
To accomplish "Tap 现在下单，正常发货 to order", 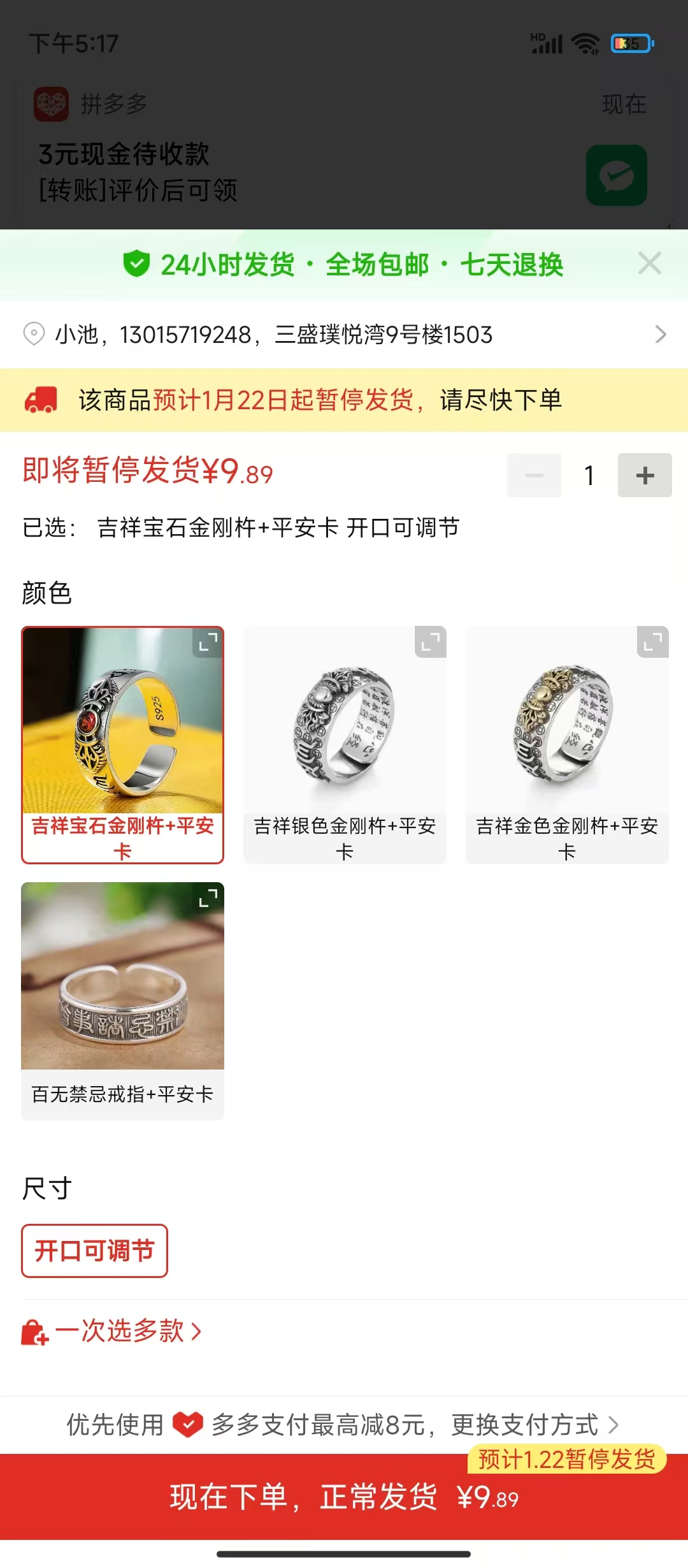I will pos(344,1497).
